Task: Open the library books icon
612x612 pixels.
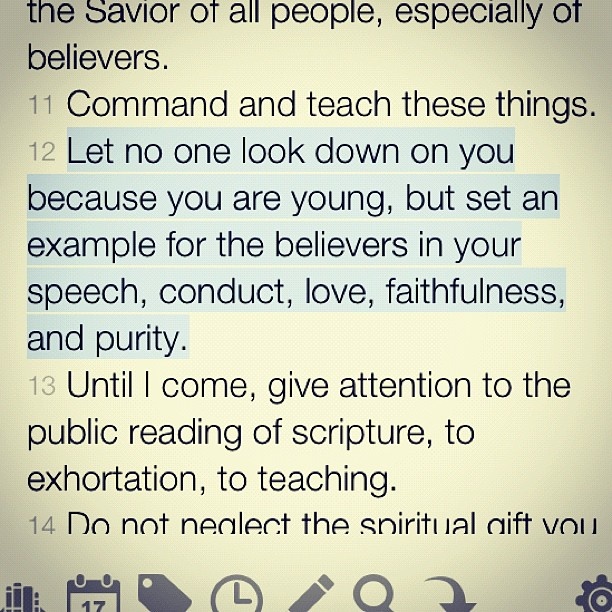Action: [20, 596]
